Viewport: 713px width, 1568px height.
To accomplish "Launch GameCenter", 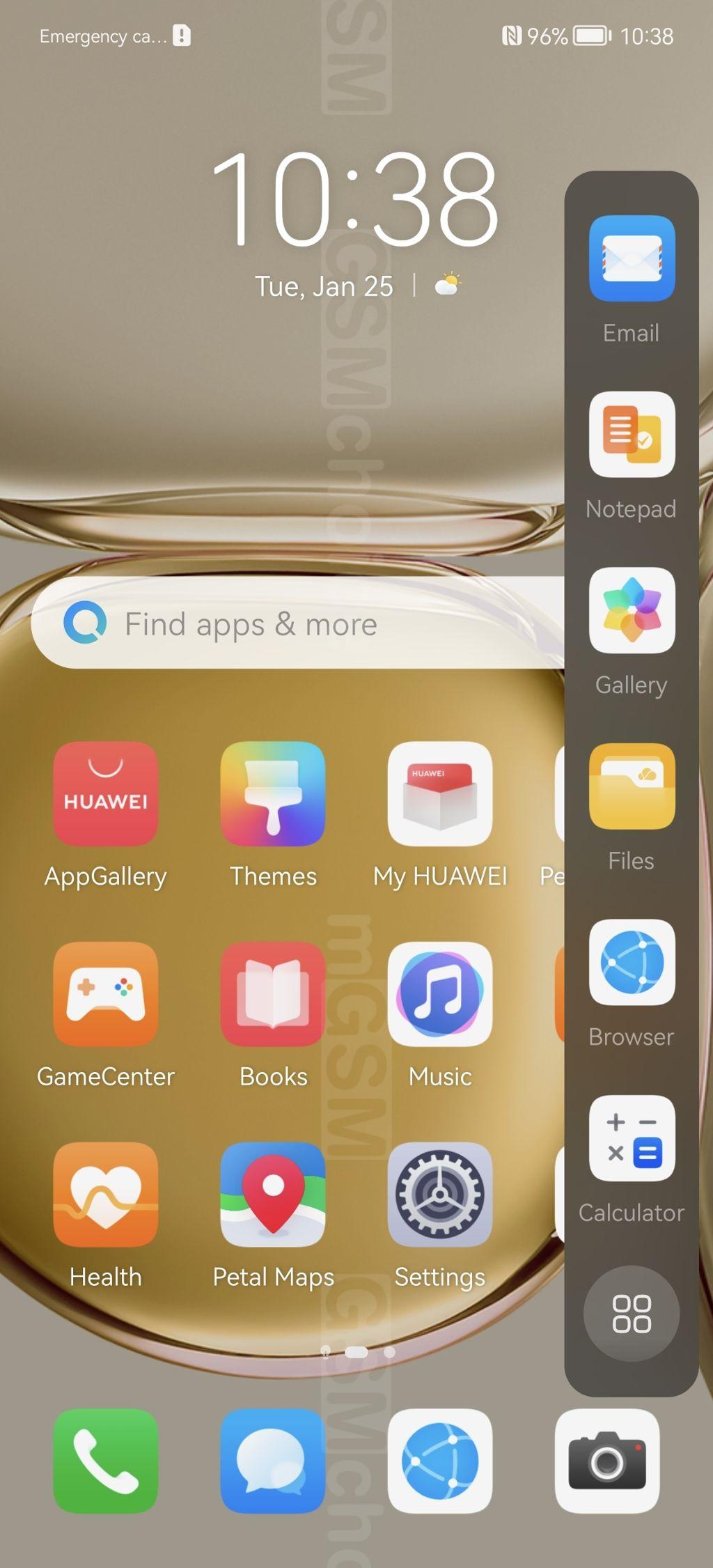I will pyautogui.click(x=106, y=994).
